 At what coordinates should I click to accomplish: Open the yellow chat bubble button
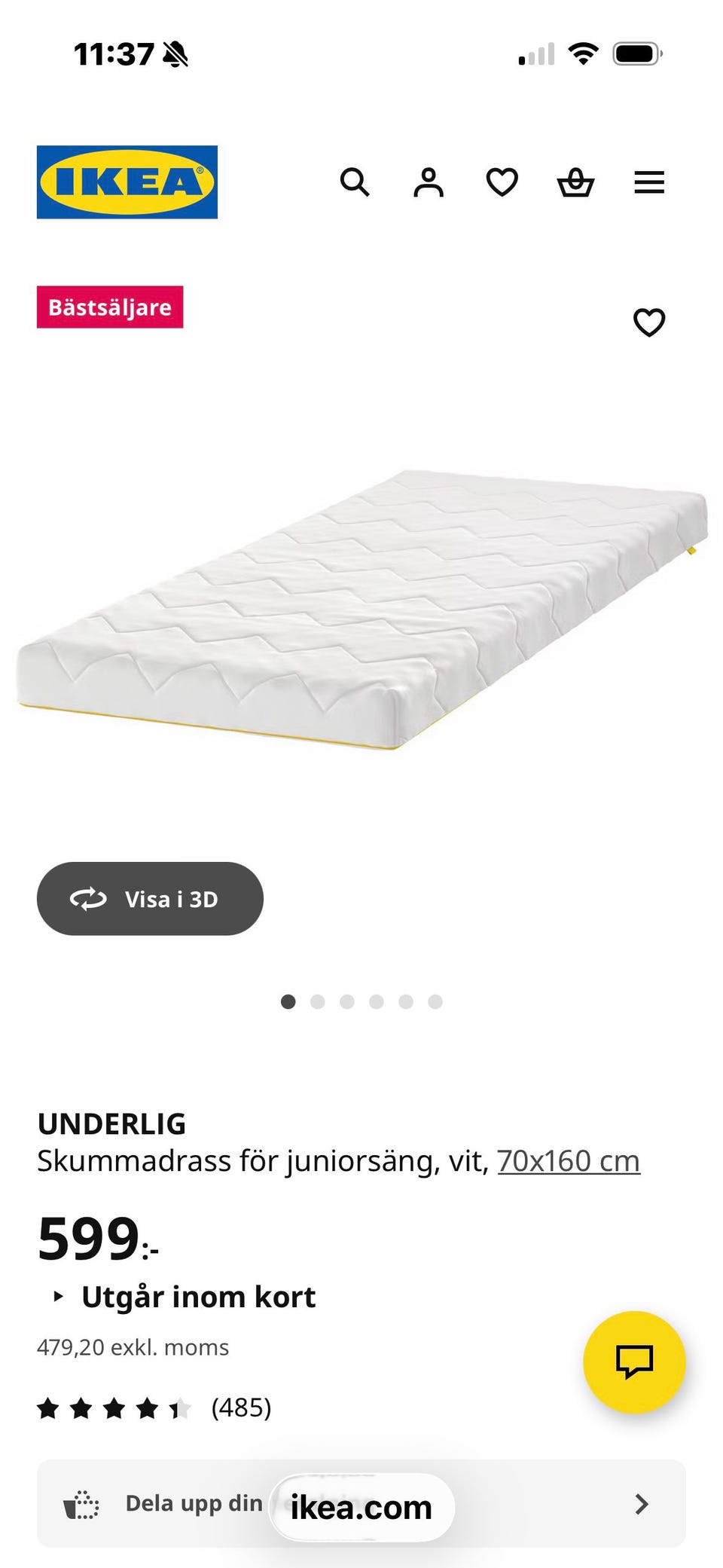click(x=634, y=1362)
